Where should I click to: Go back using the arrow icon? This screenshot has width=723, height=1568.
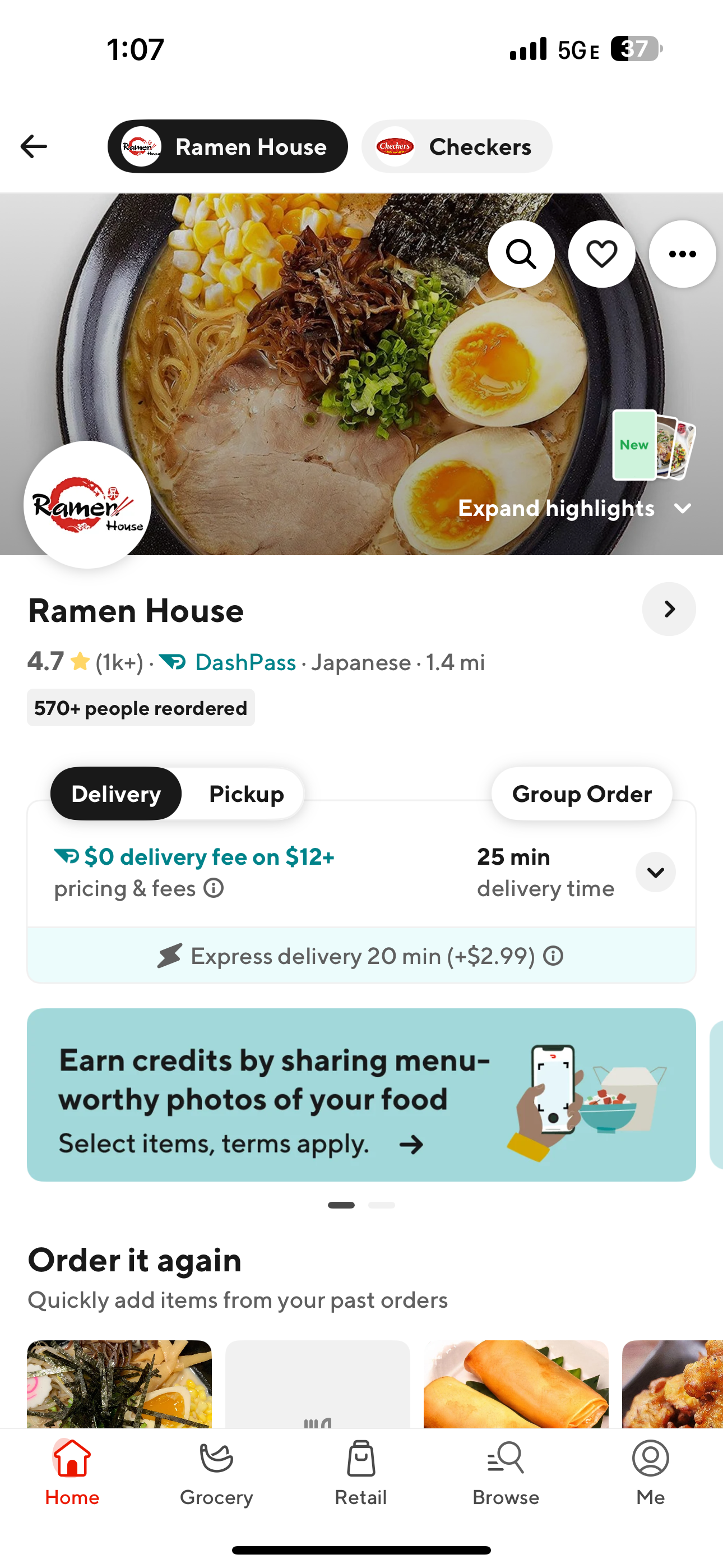[x=34, y=147]
